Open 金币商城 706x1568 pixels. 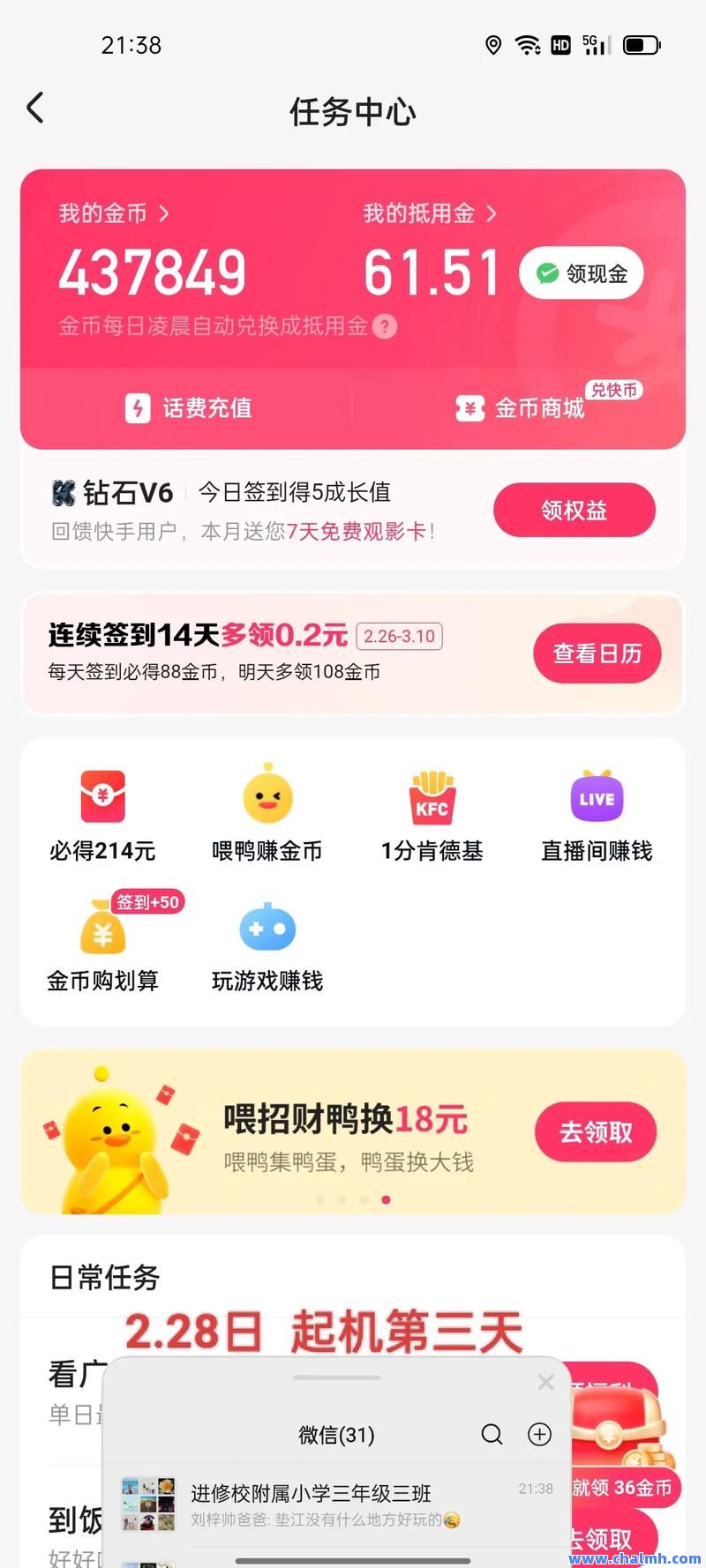[521, 408]
